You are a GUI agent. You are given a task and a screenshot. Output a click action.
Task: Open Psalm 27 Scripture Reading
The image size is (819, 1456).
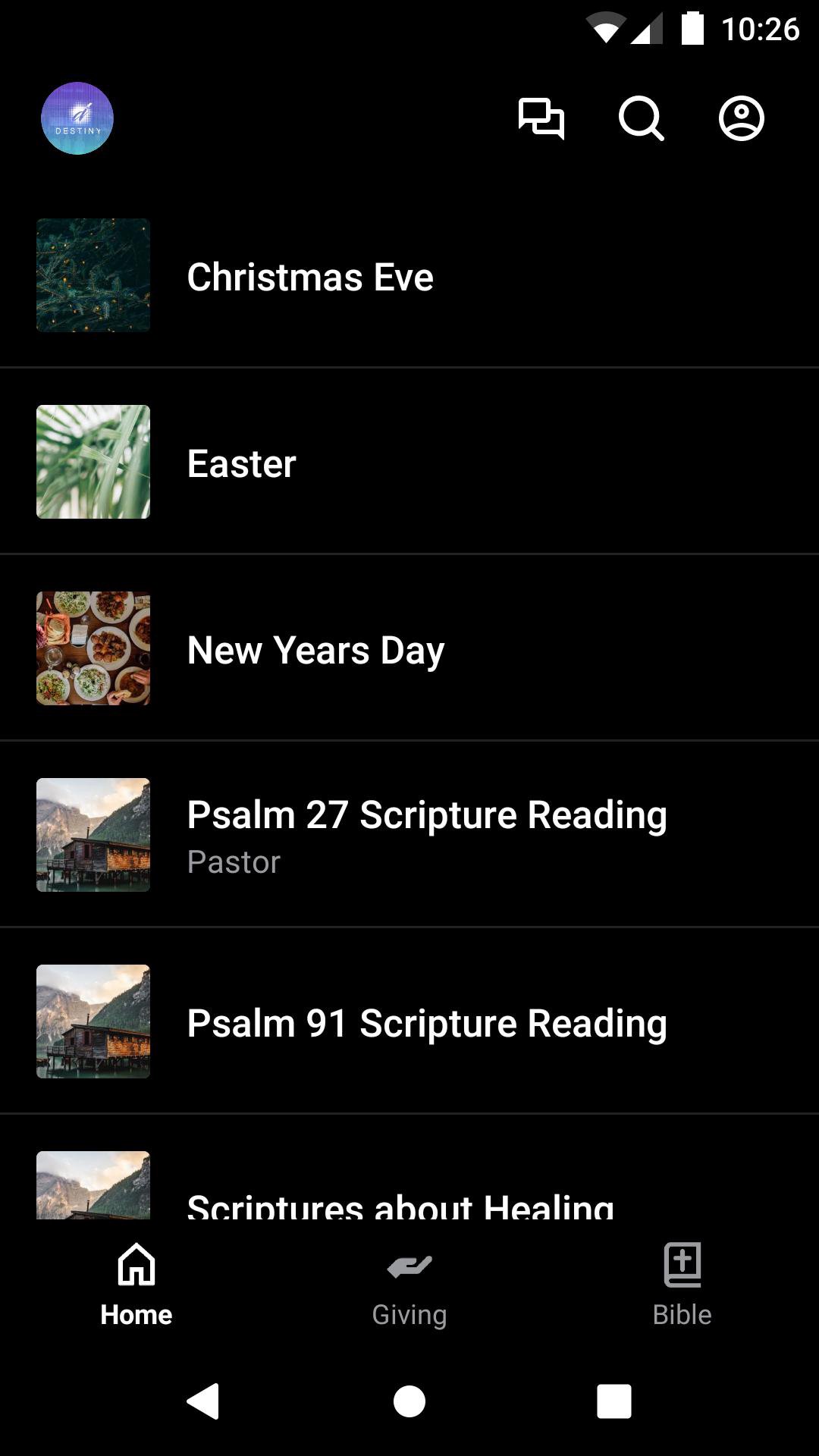click(409, 835)
